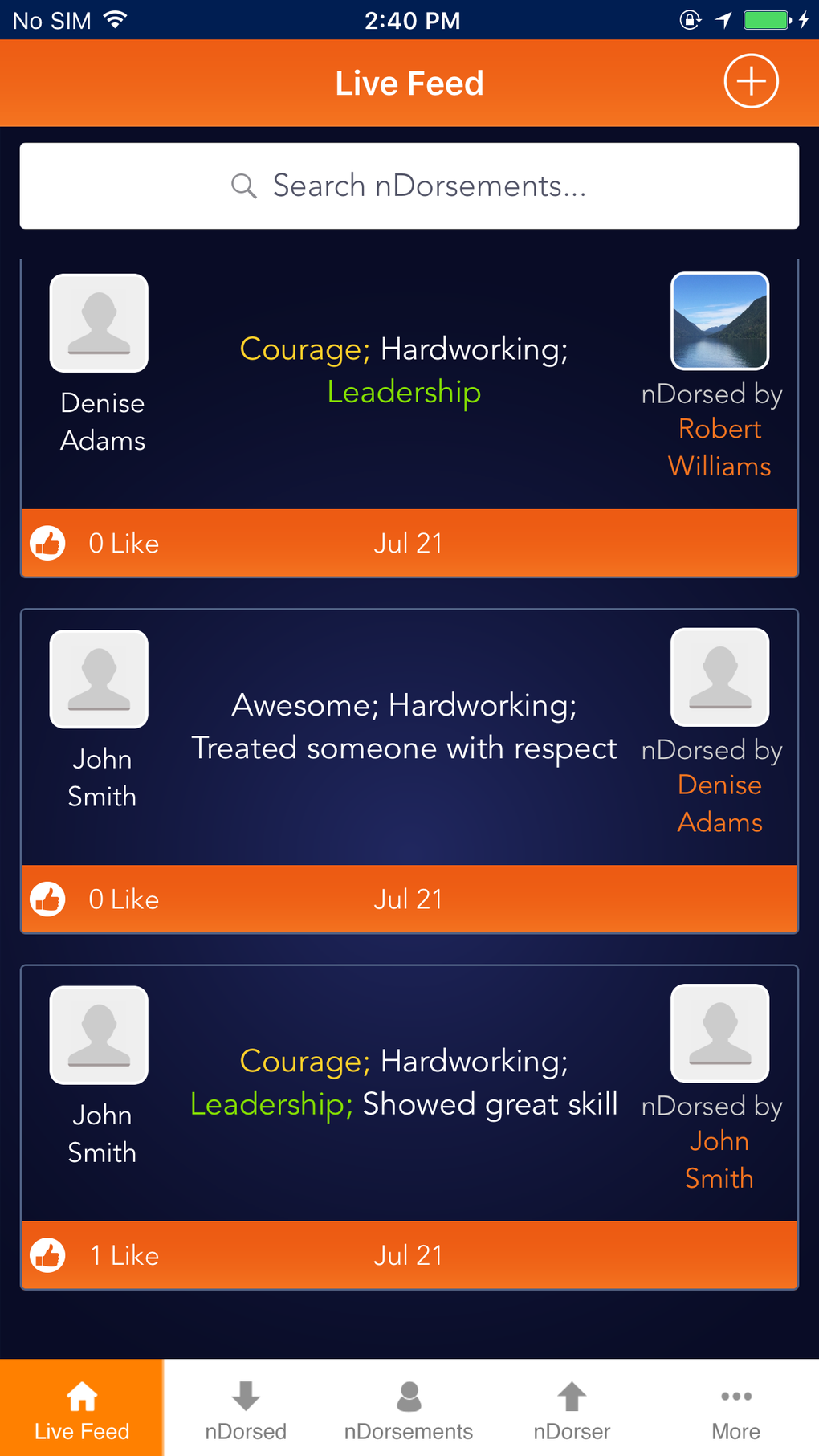Open the Awesome; Hardworking nDorsement card
Viewport: 819px width, 1456px height.
click(404, 726)
